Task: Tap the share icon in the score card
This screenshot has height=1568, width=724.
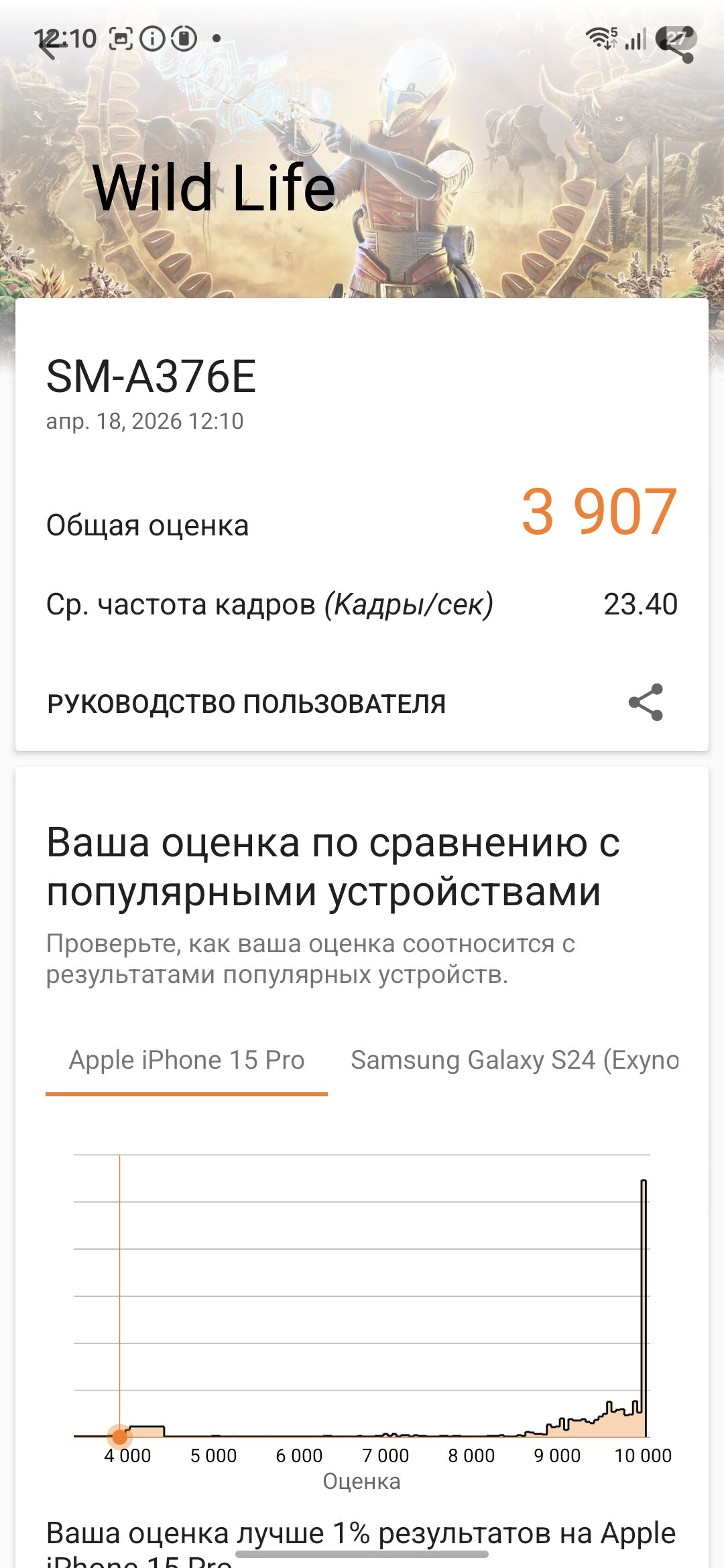Action: coord(646,702)
